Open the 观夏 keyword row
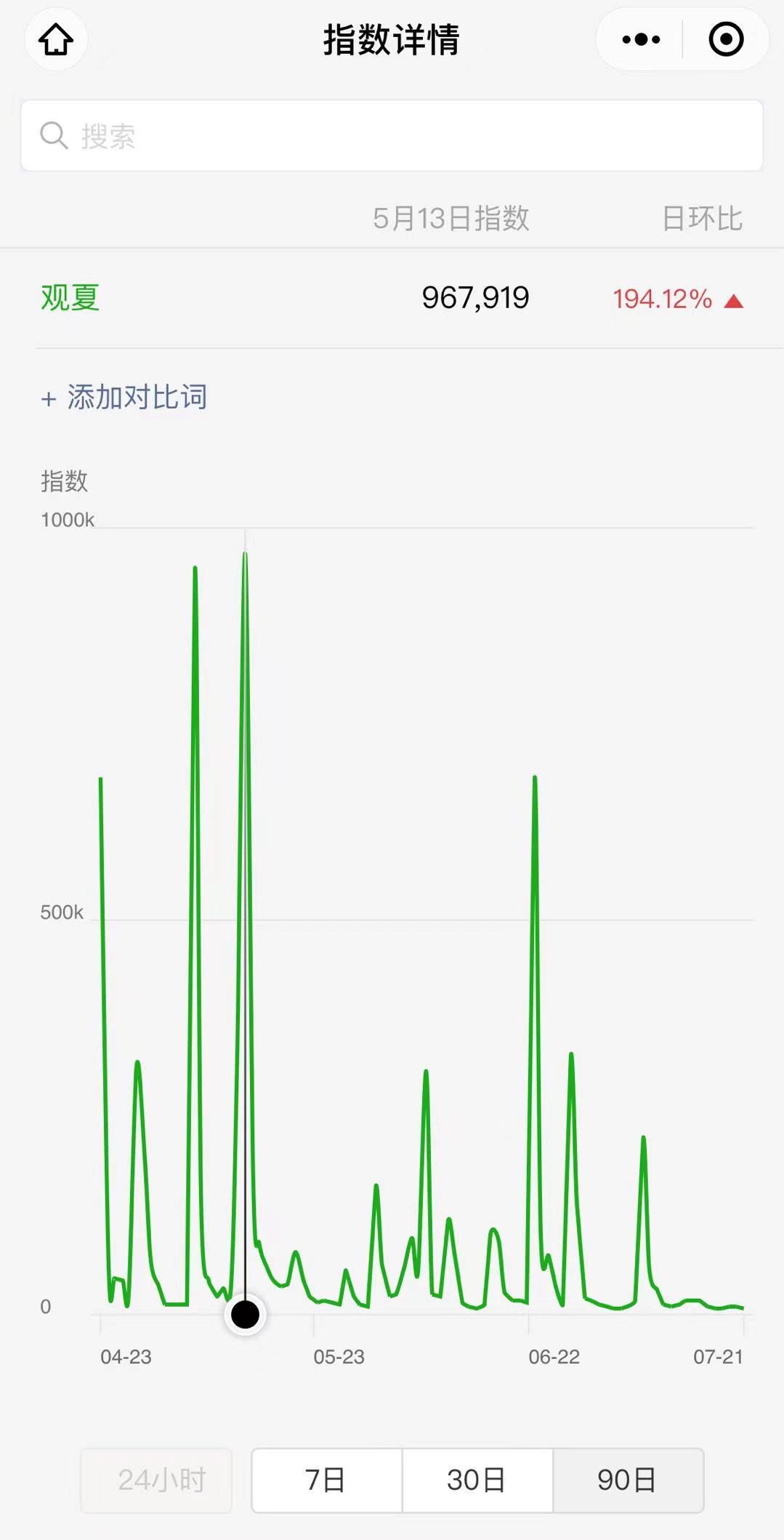 point(392,298)
